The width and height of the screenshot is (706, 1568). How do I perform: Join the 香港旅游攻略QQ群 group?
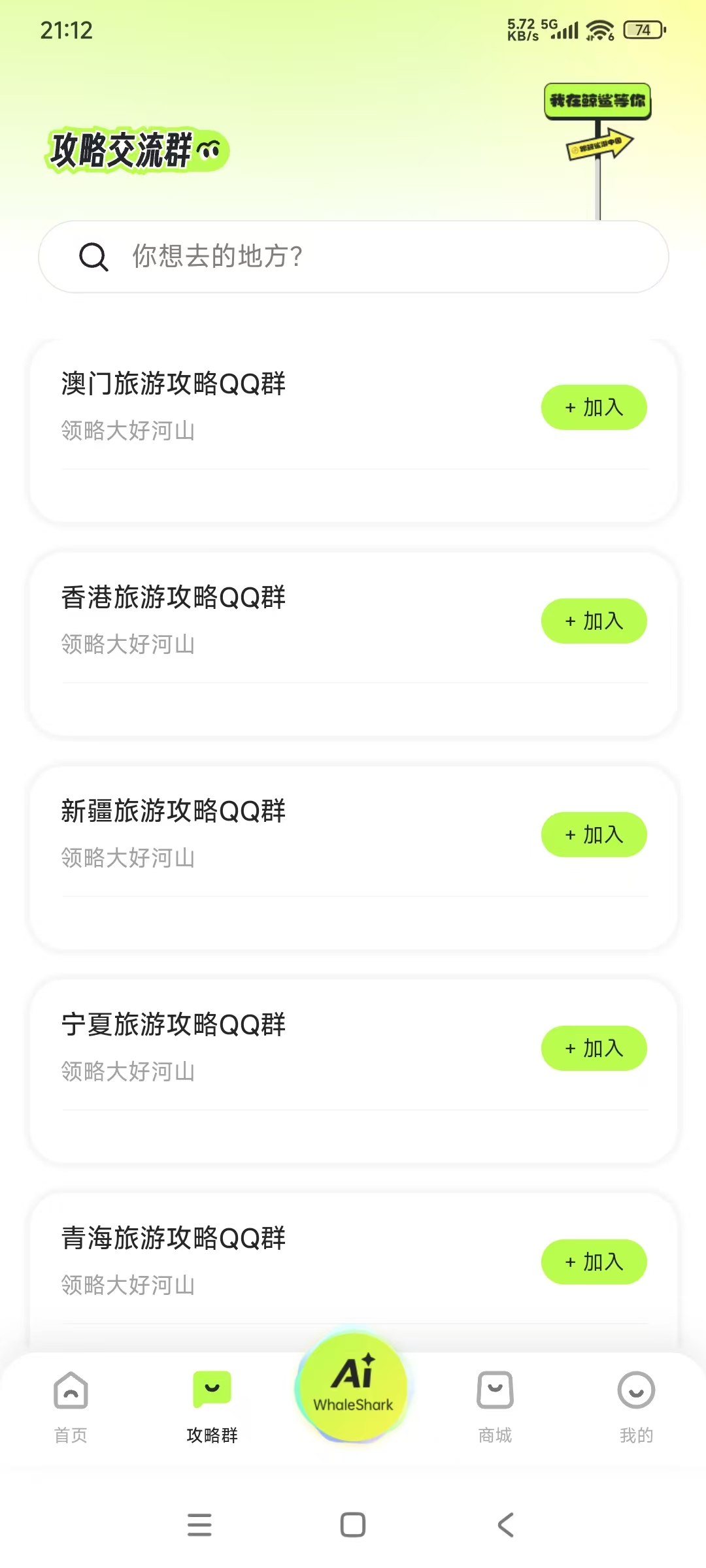[x=594, y=621]
